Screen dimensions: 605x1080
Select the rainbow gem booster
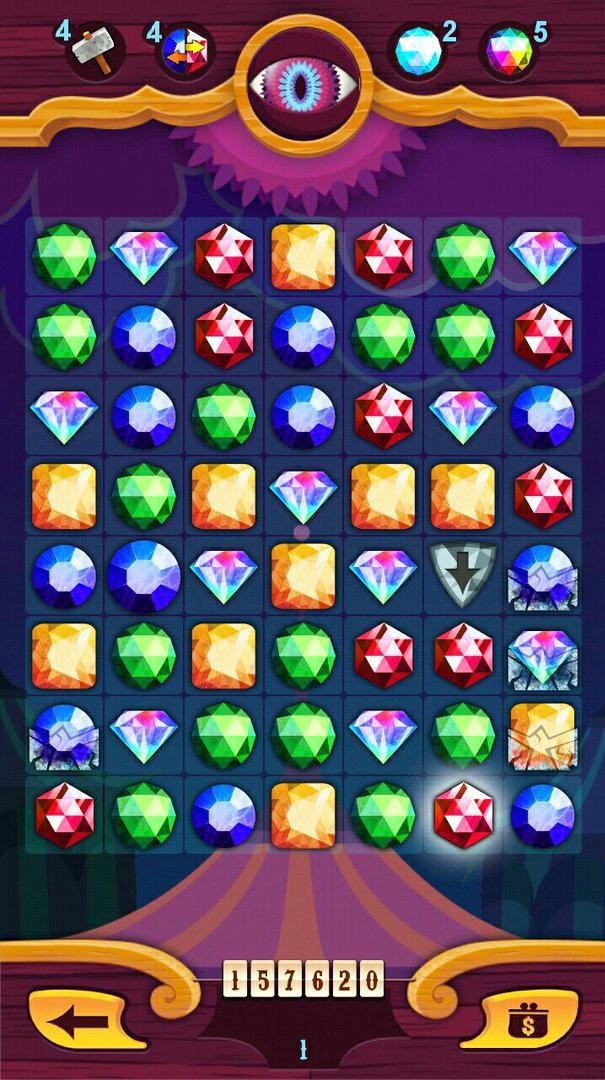(507, 51)
